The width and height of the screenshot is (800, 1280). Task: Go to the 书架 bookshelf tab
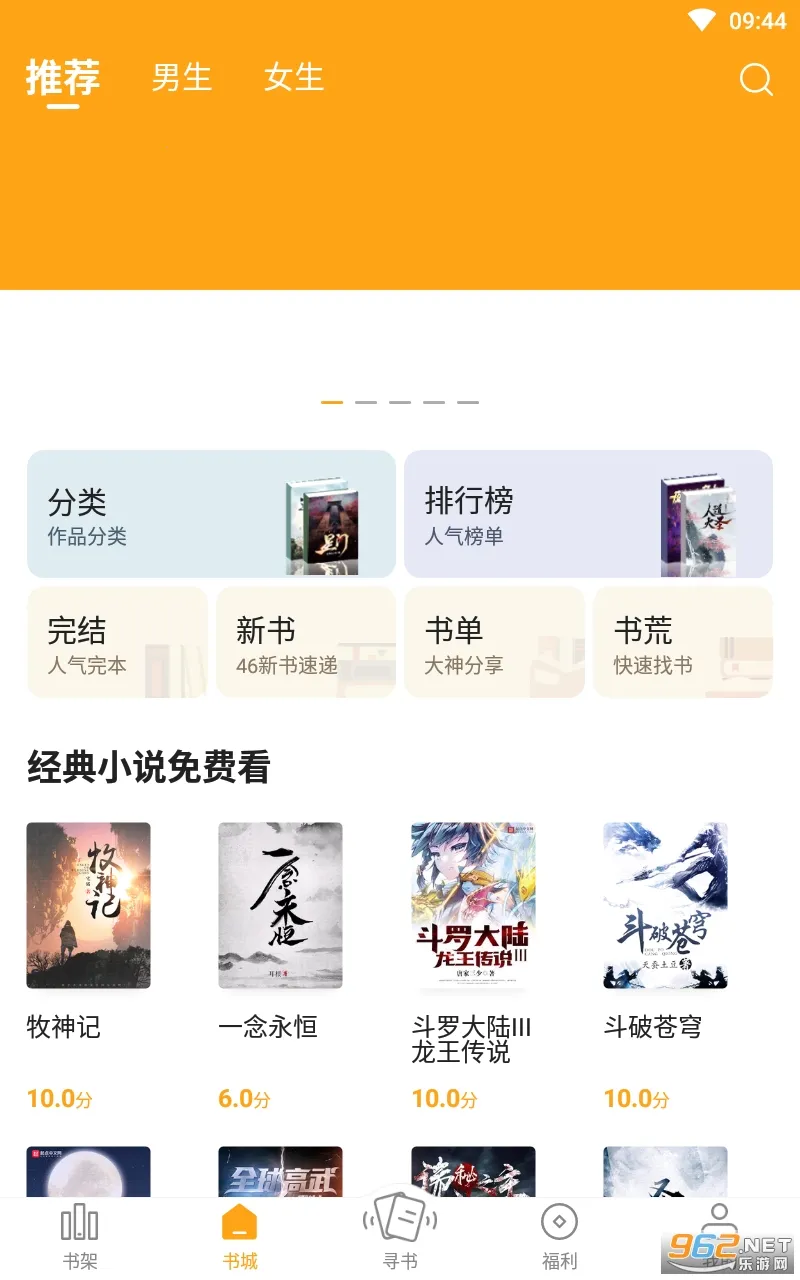coord(80,1236)
